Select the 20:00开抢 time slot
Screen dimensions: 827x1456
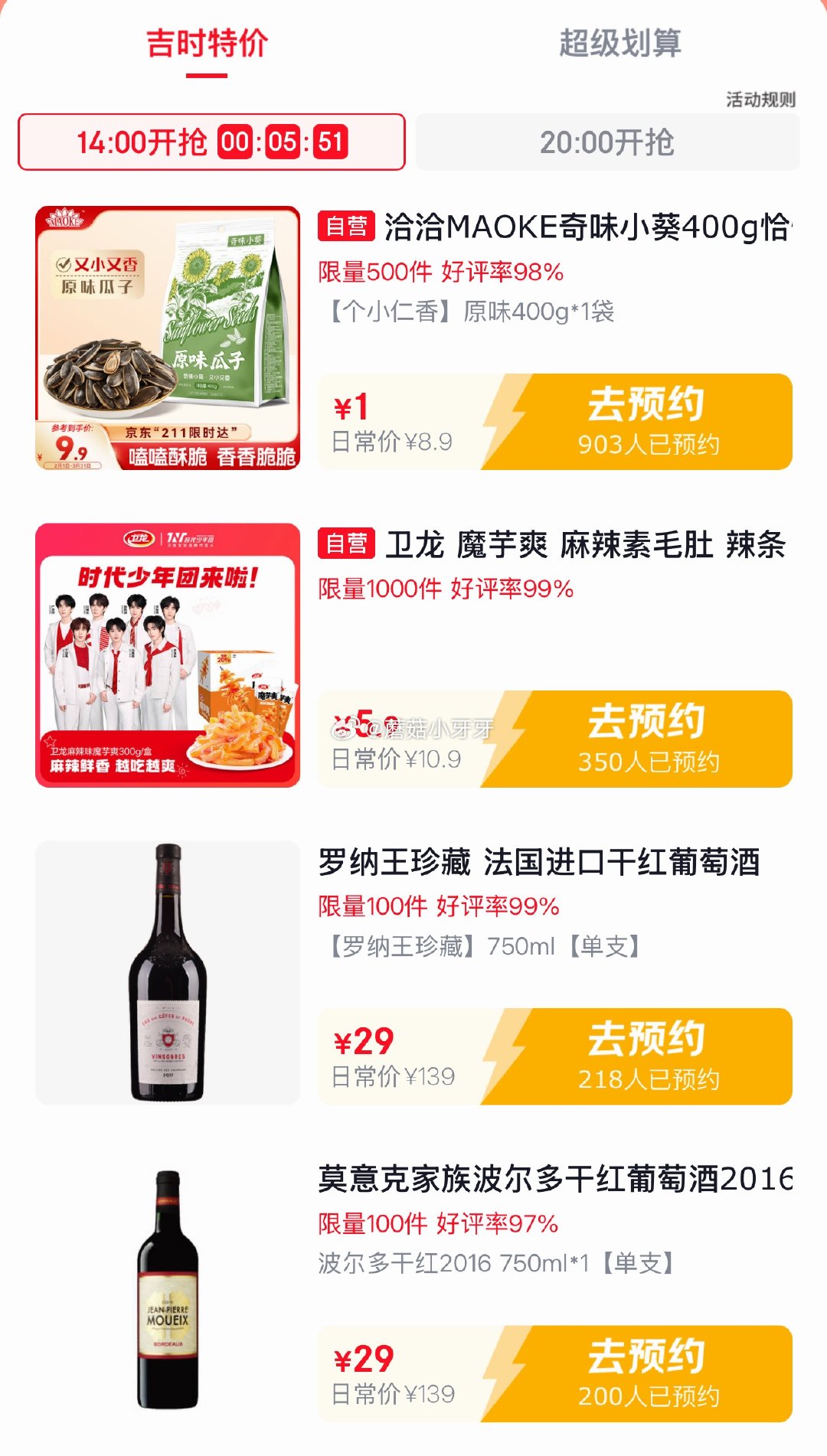tap(607, 142)
